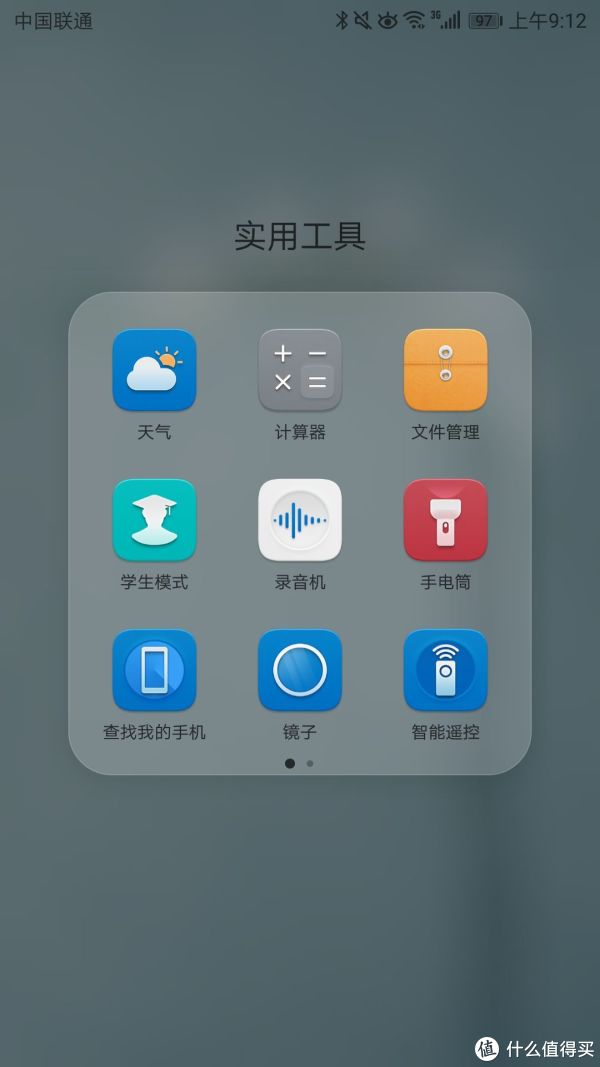Open the 录音机 sound recorder

click(x=300, y=520)
